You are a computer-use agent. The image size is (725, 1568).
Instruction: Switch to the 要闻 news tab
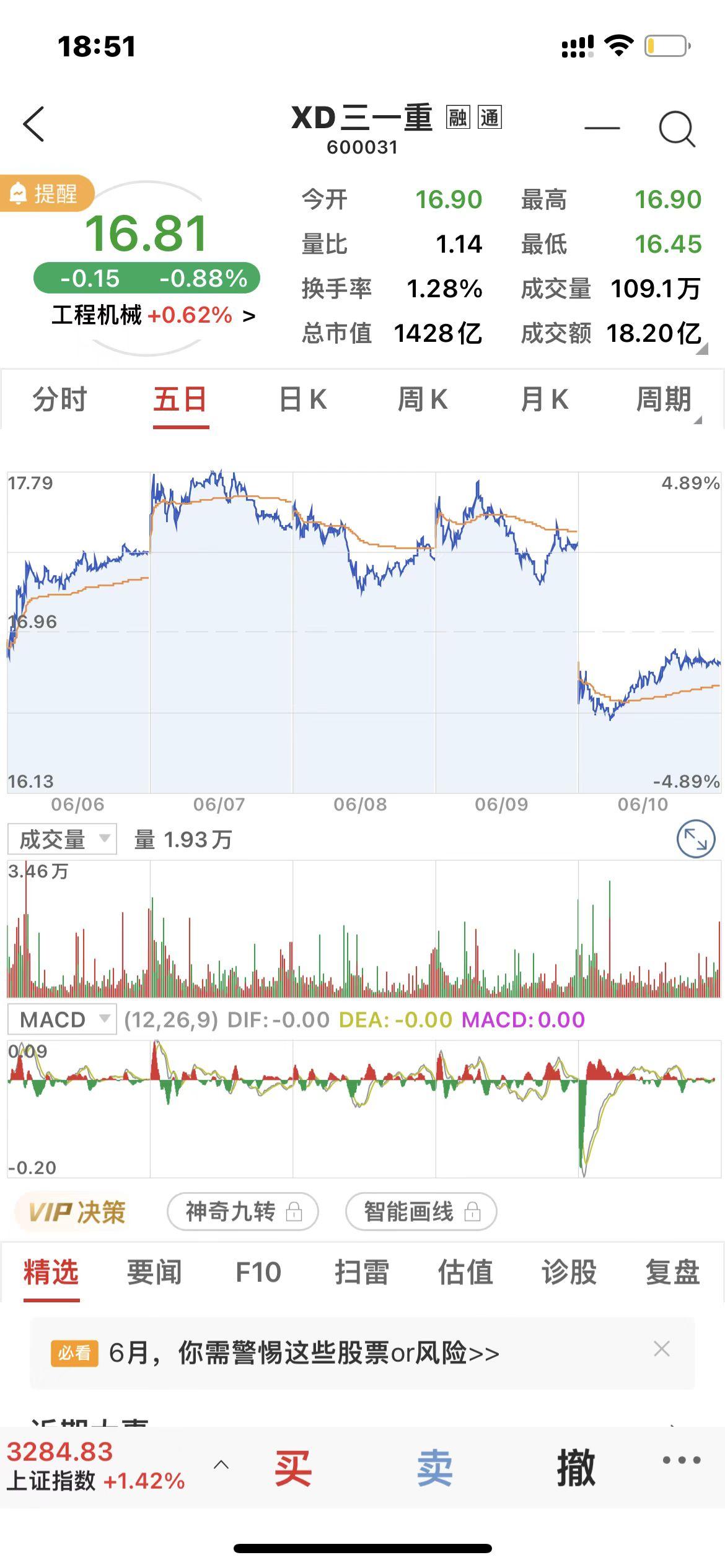click(154, 1273)
